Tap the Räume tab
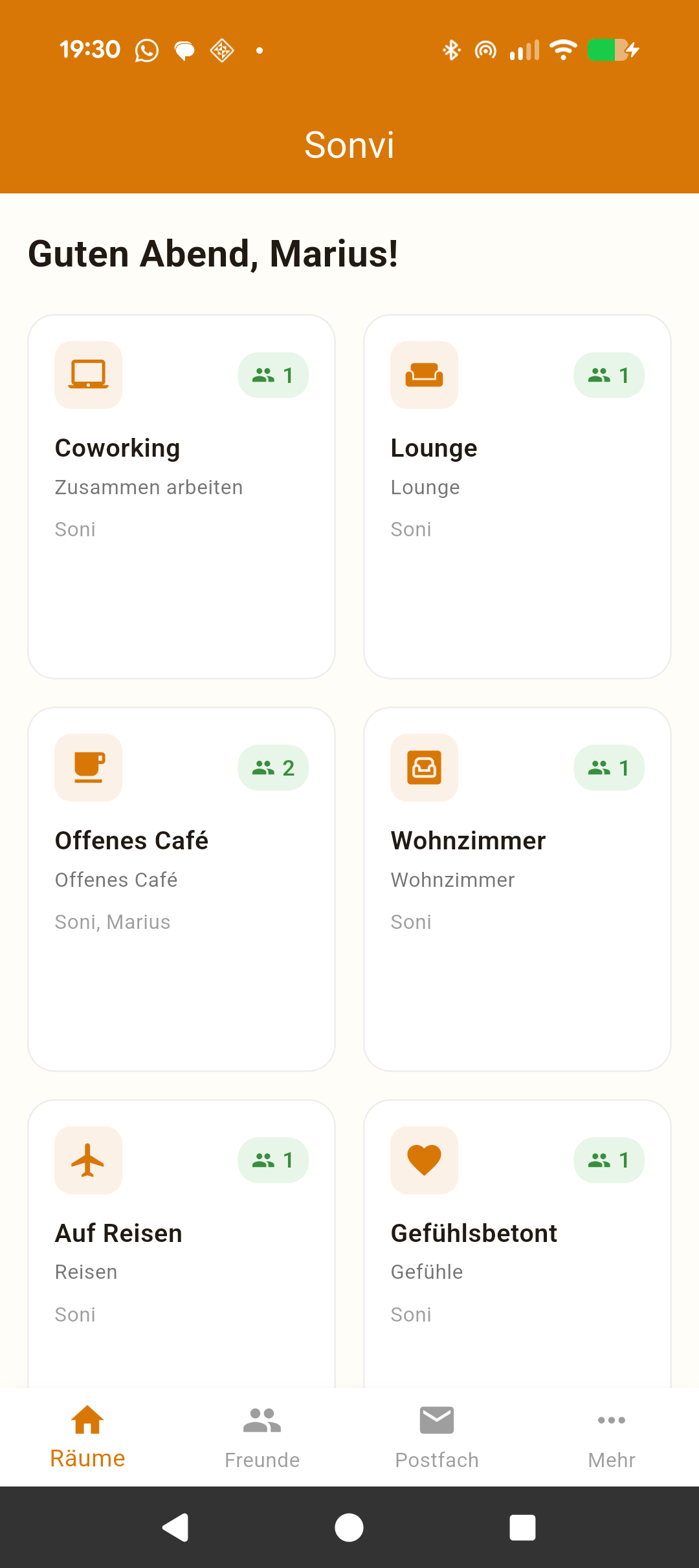The width and height of the screenshot is (699, 1568). tap(87, 1437)
